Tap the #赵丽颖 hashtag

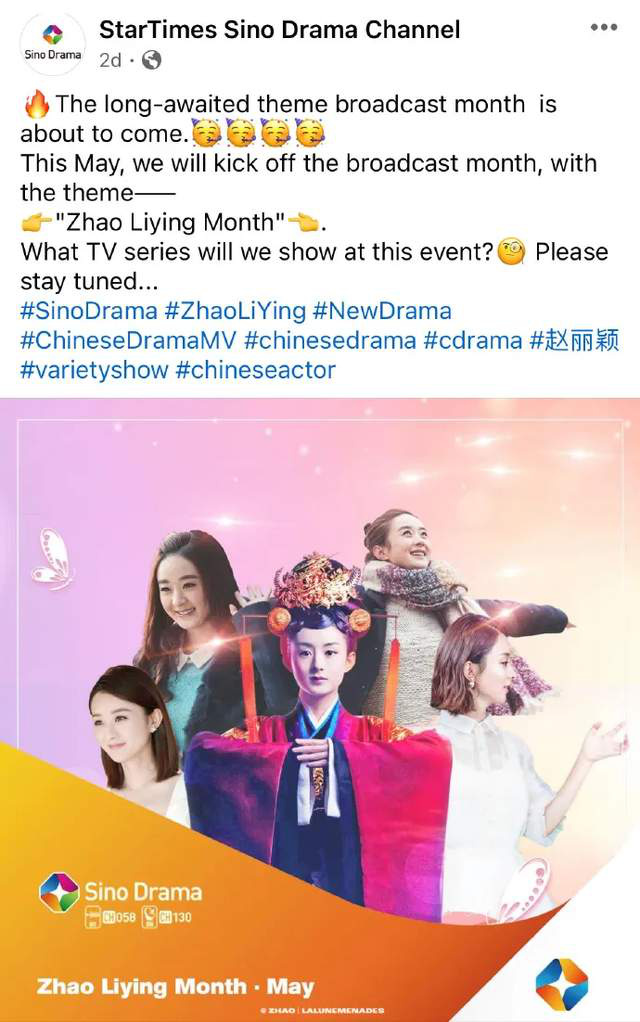(575, 340)
